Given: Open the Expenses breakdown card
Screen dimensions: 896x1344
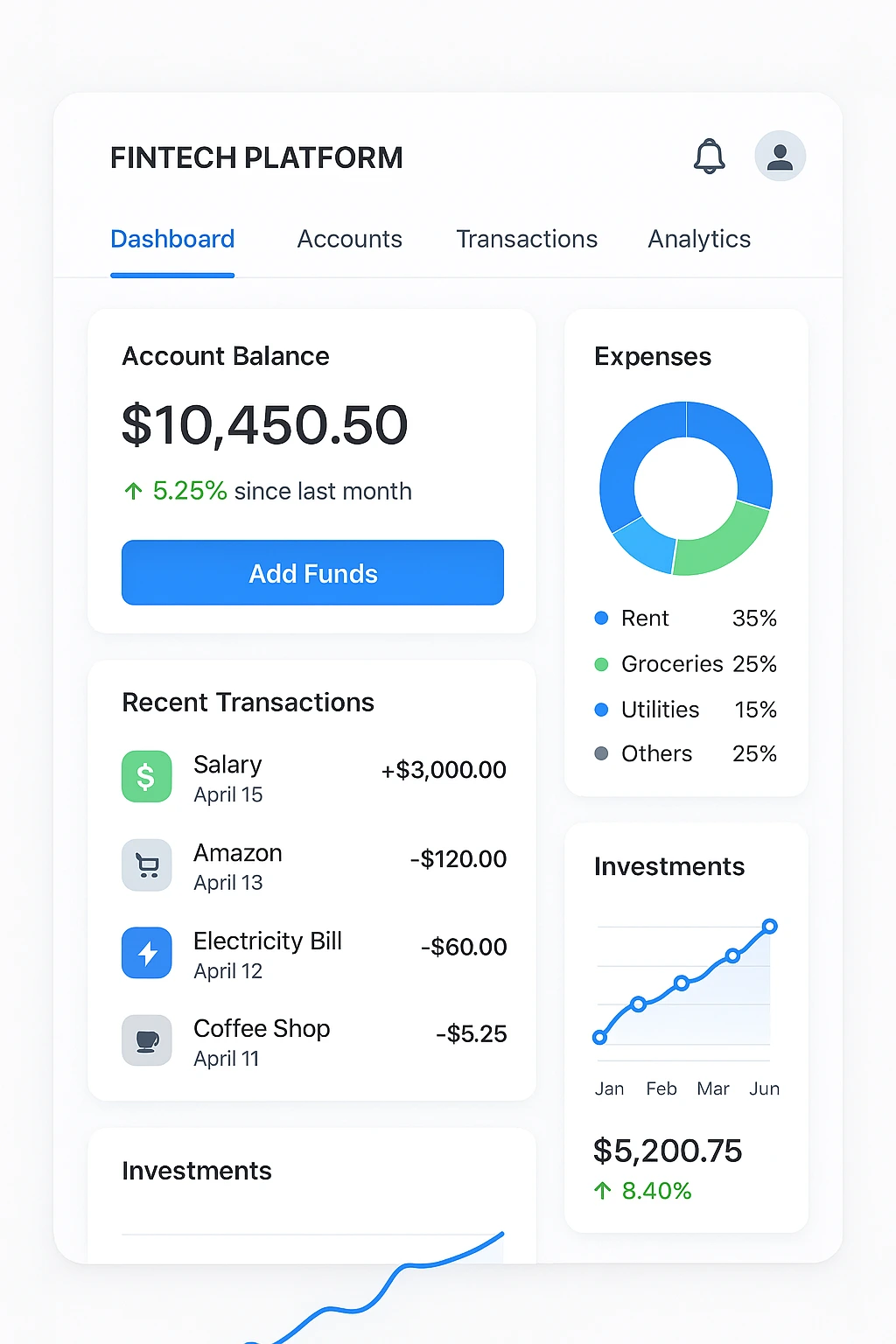Looking at the screenshot, I should [686, 551].
